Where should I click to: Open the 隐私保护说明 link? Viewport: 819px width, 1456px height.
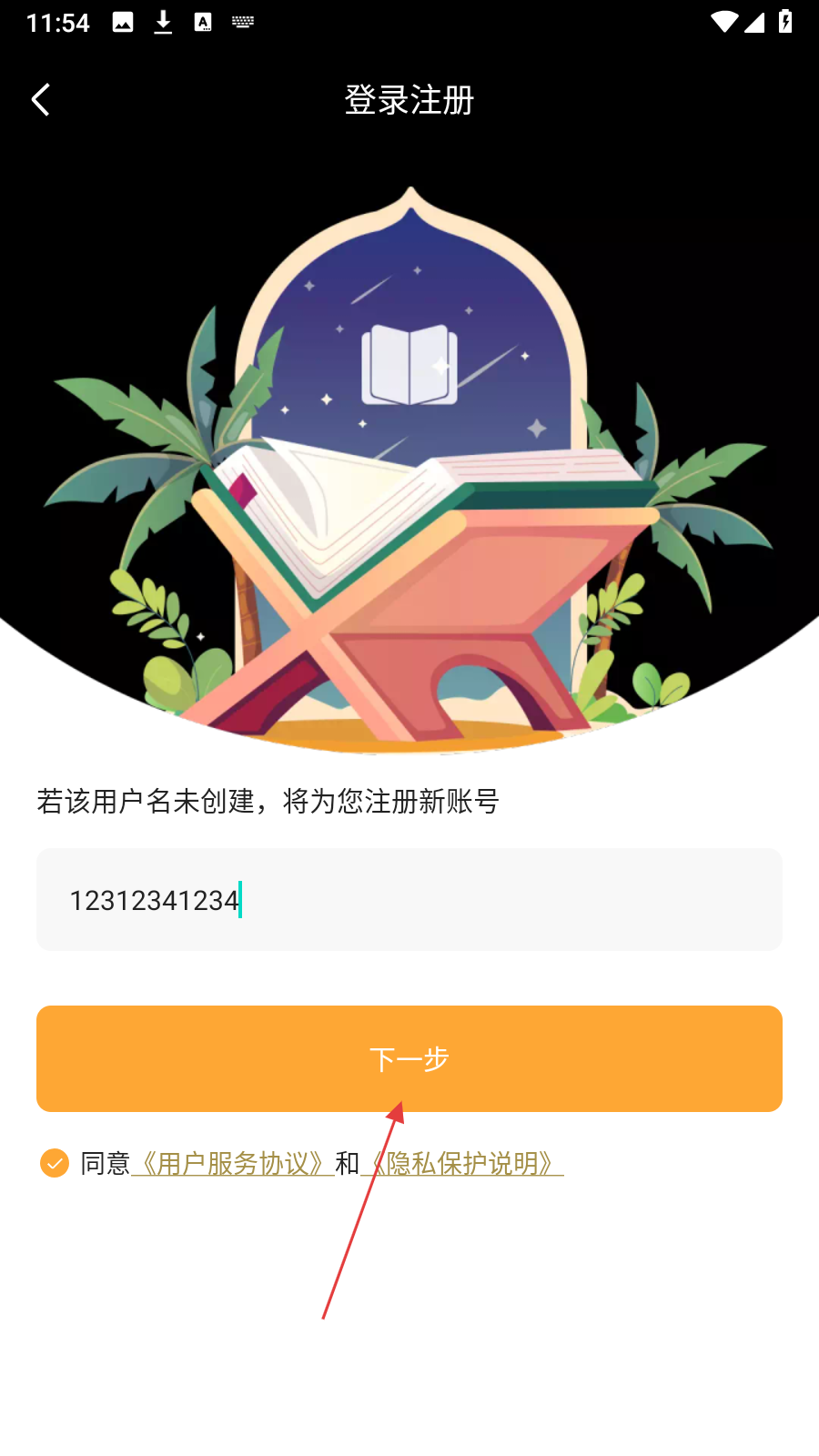466,1164
